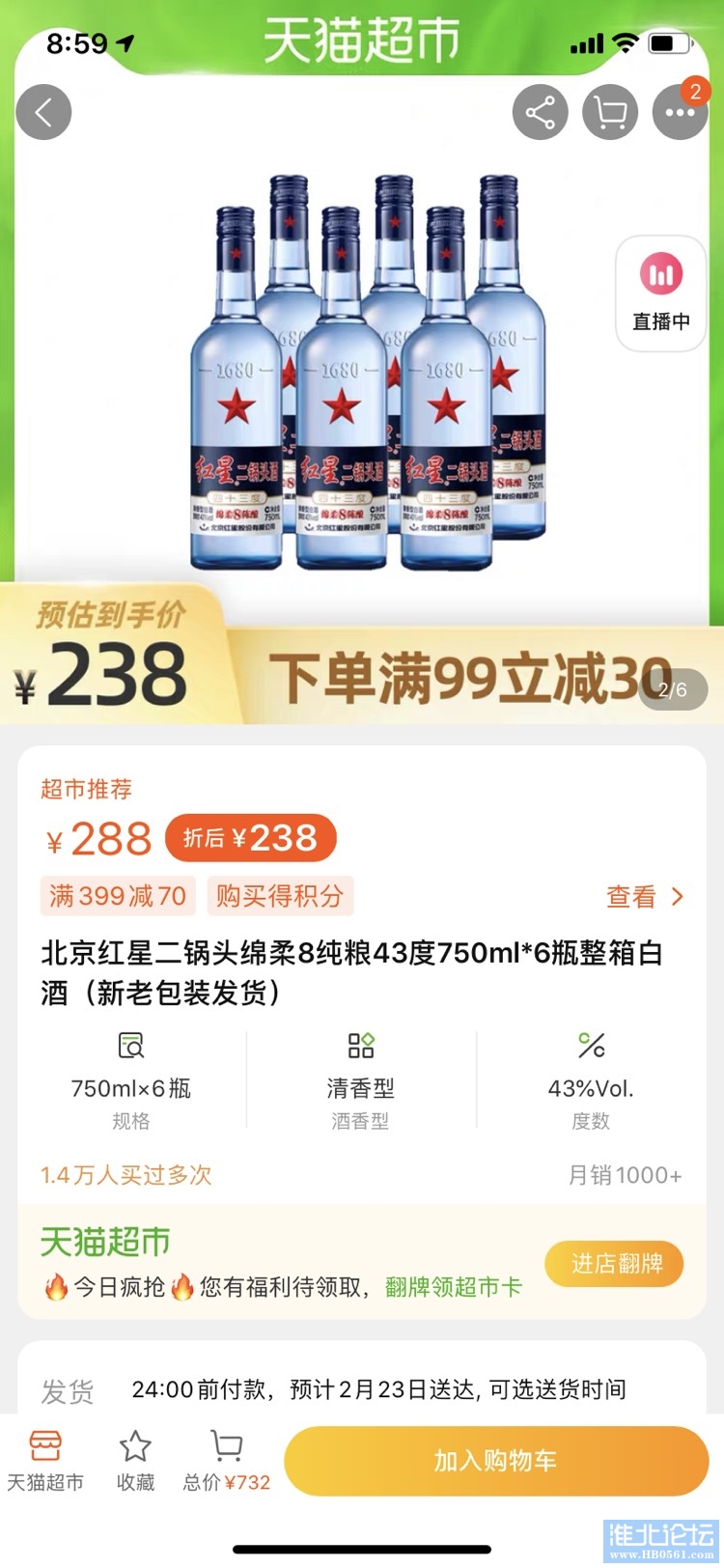724x1568 pixels.
Task: Tap the 满399减70 coupon chip
Action: (118, 896)
